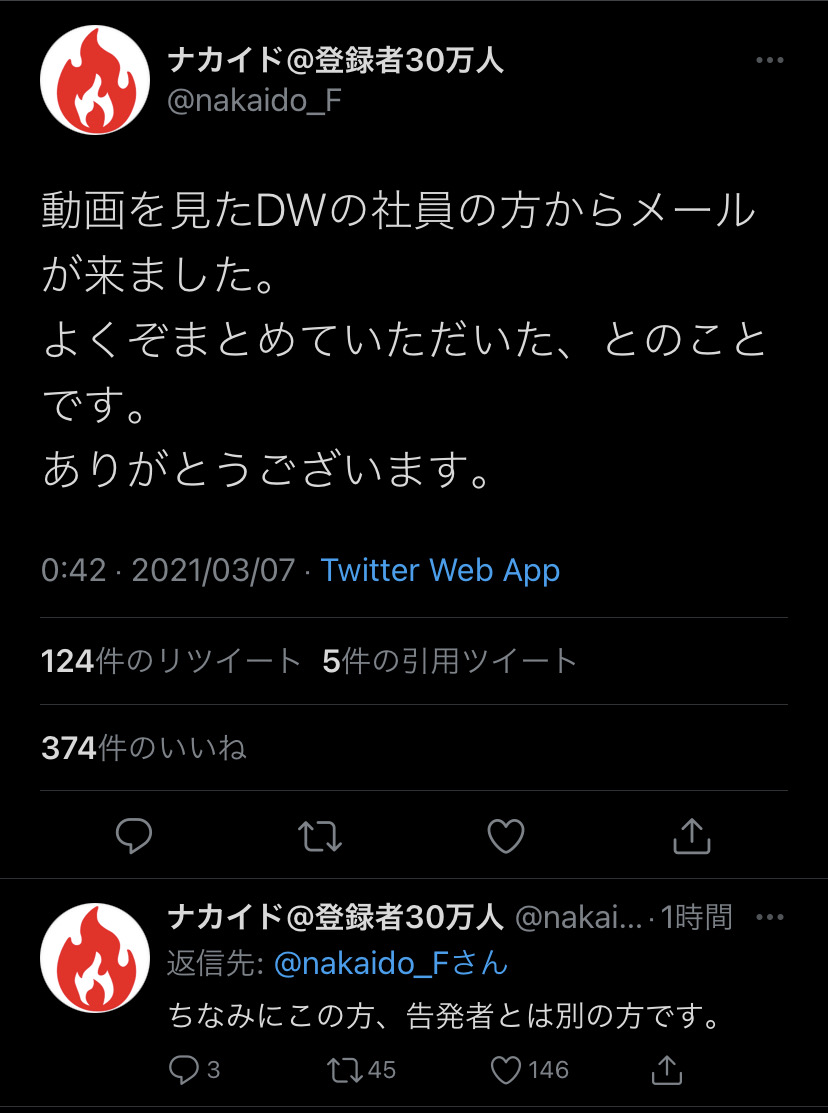
Task: Share the reply tweet
Action: coord(667,1070)
